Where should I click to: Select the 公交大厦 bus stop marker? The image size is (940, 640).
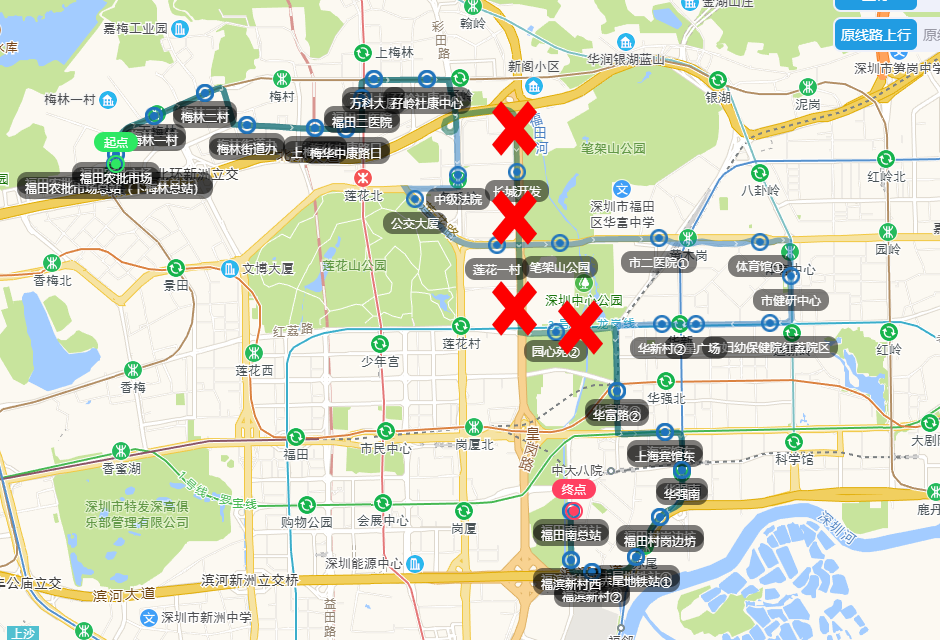coord(415,199)
